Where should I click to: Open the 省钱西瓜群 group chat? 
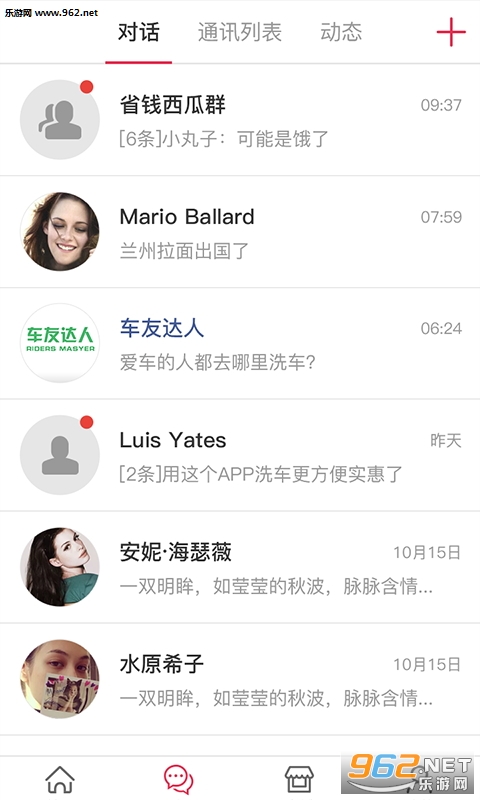pos(240,120)
